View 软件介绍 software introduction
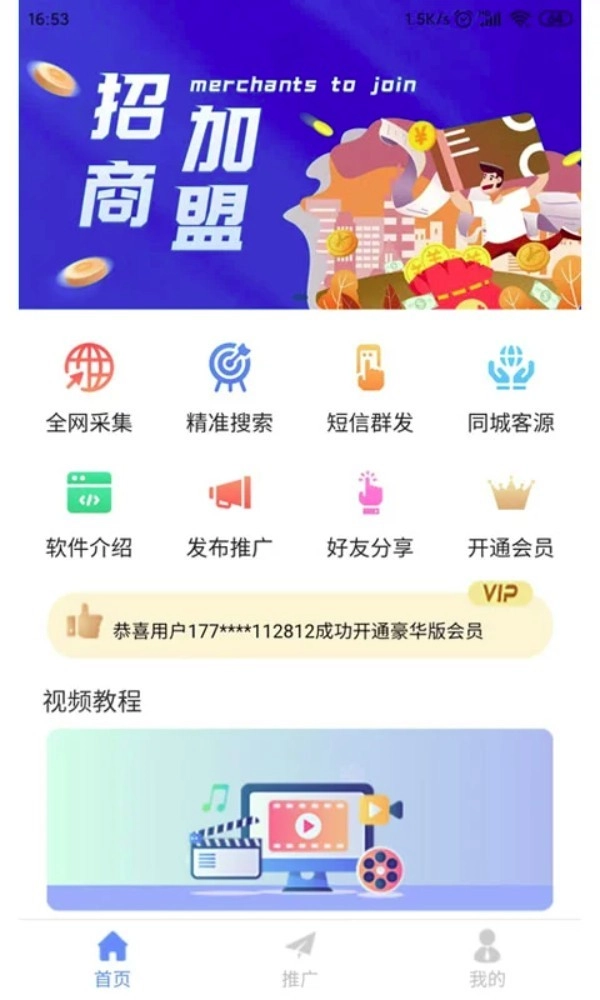600x1000 pixels. 89,512
